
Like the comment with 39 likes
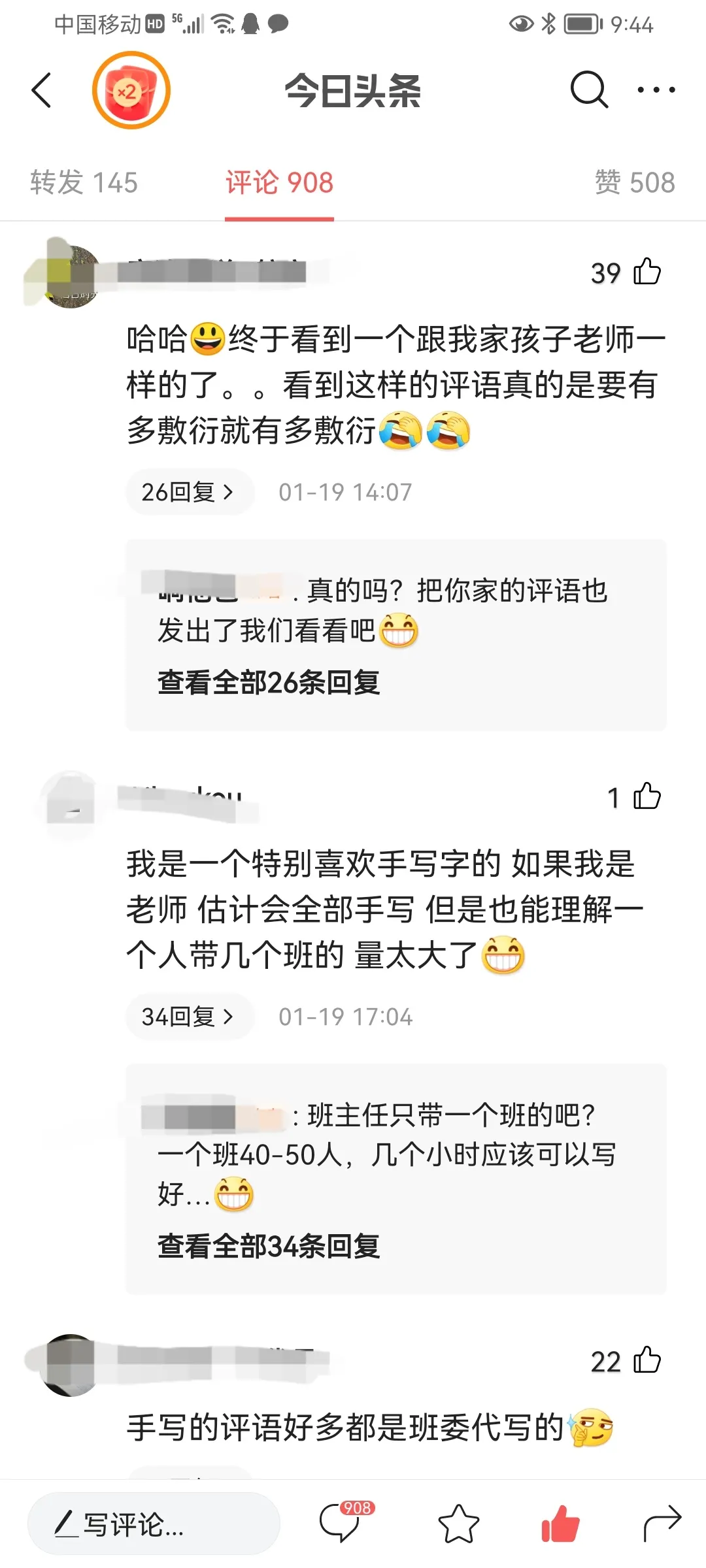click(647, 272)
